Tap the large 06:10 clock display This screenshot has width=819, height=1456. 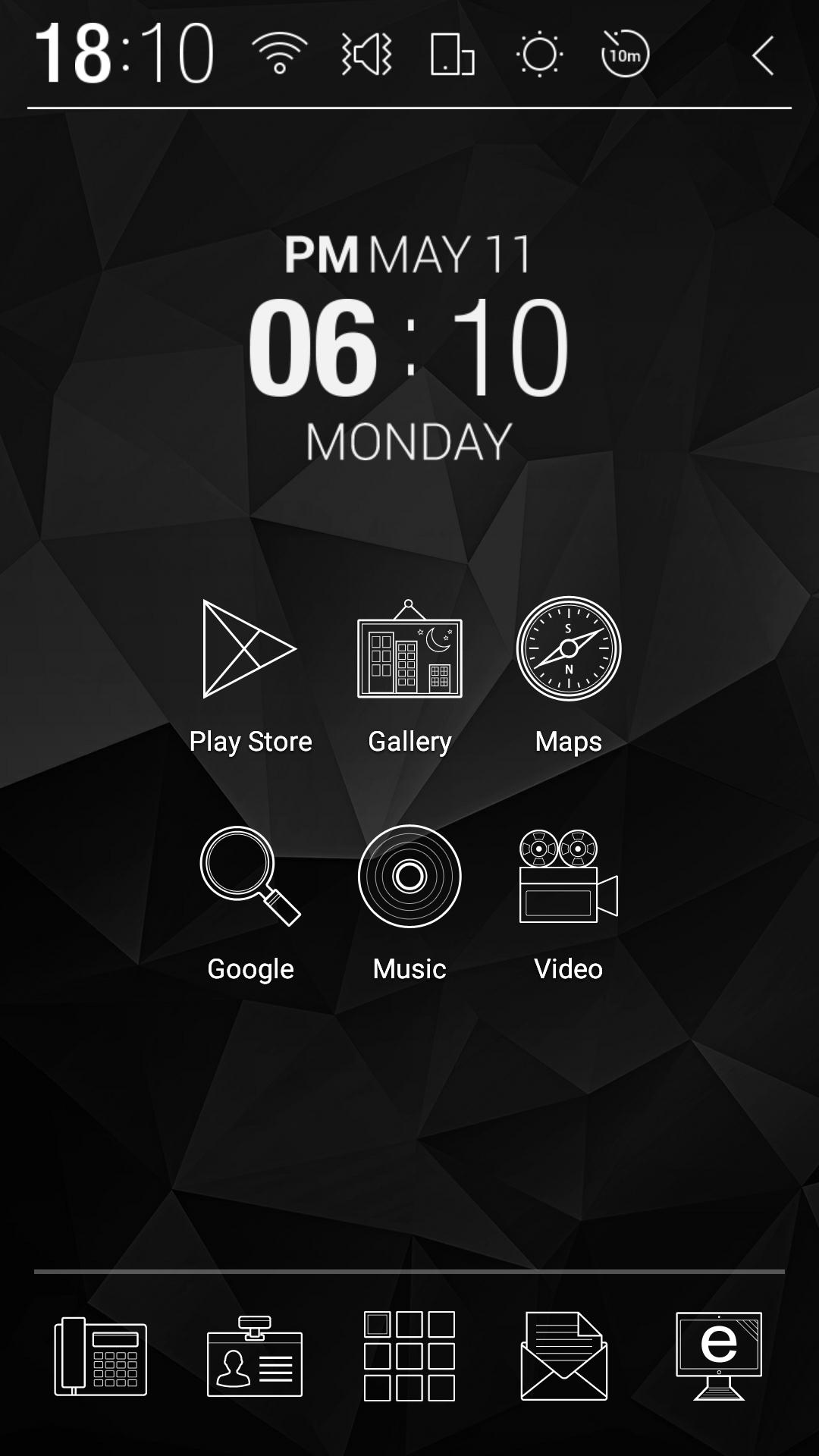coord(409,349)
